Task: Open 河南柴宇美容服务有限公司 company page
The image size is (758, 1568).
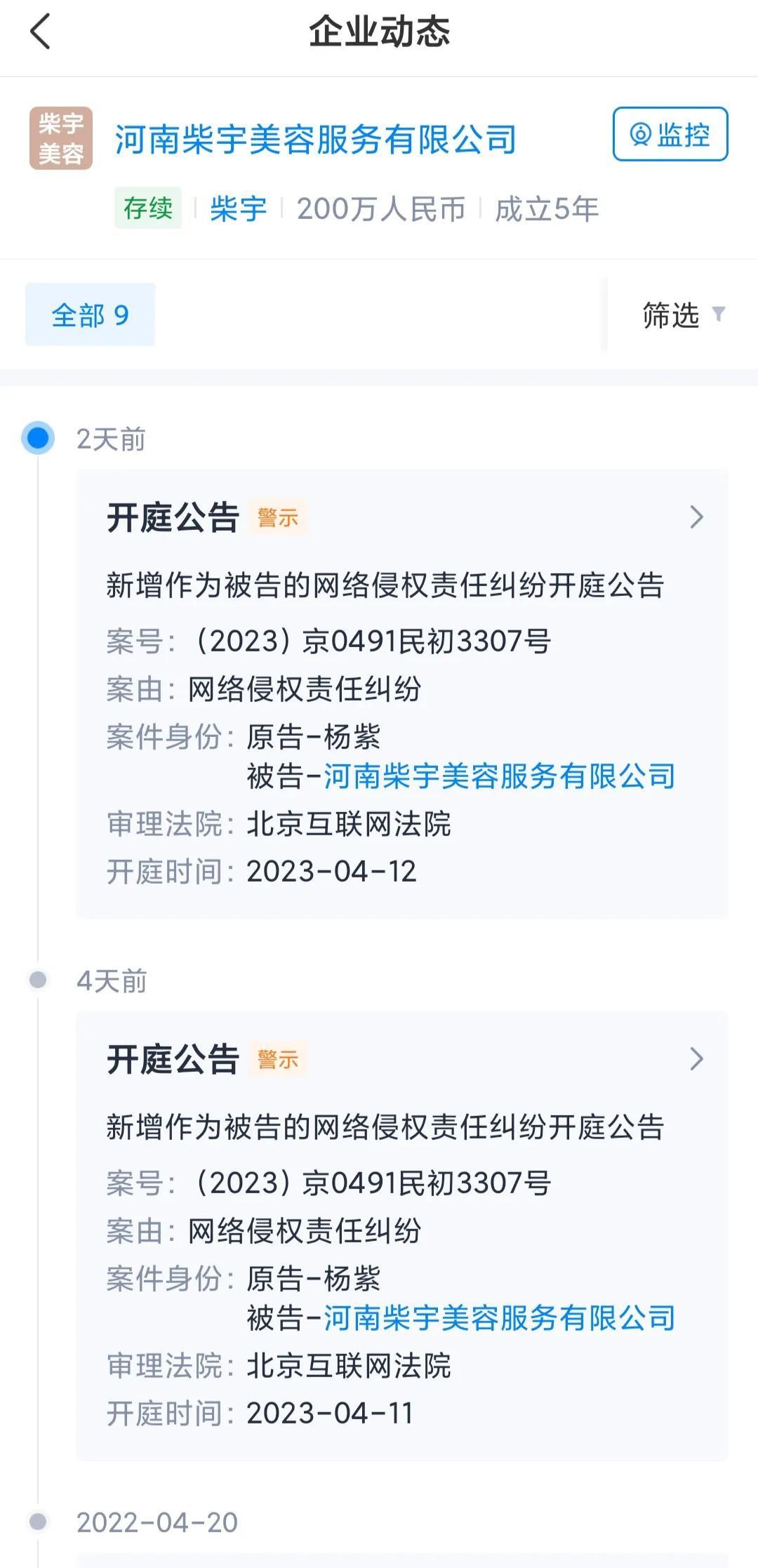Action: [315, 139]
